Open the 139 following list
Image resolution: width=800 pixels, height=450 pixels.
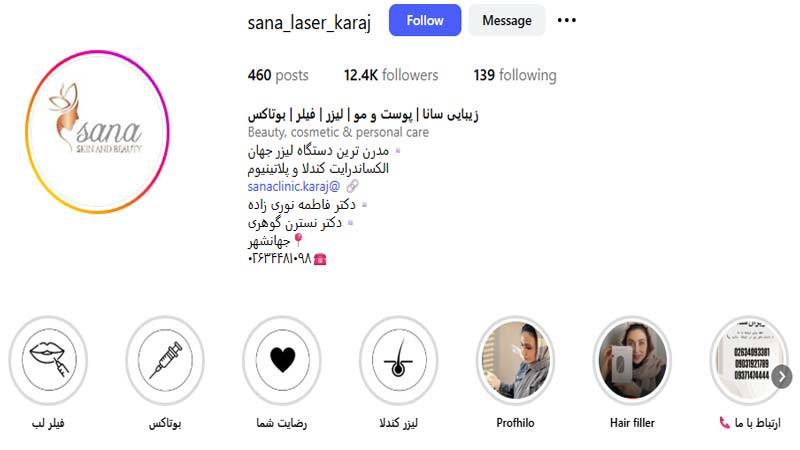click(515, 75)
